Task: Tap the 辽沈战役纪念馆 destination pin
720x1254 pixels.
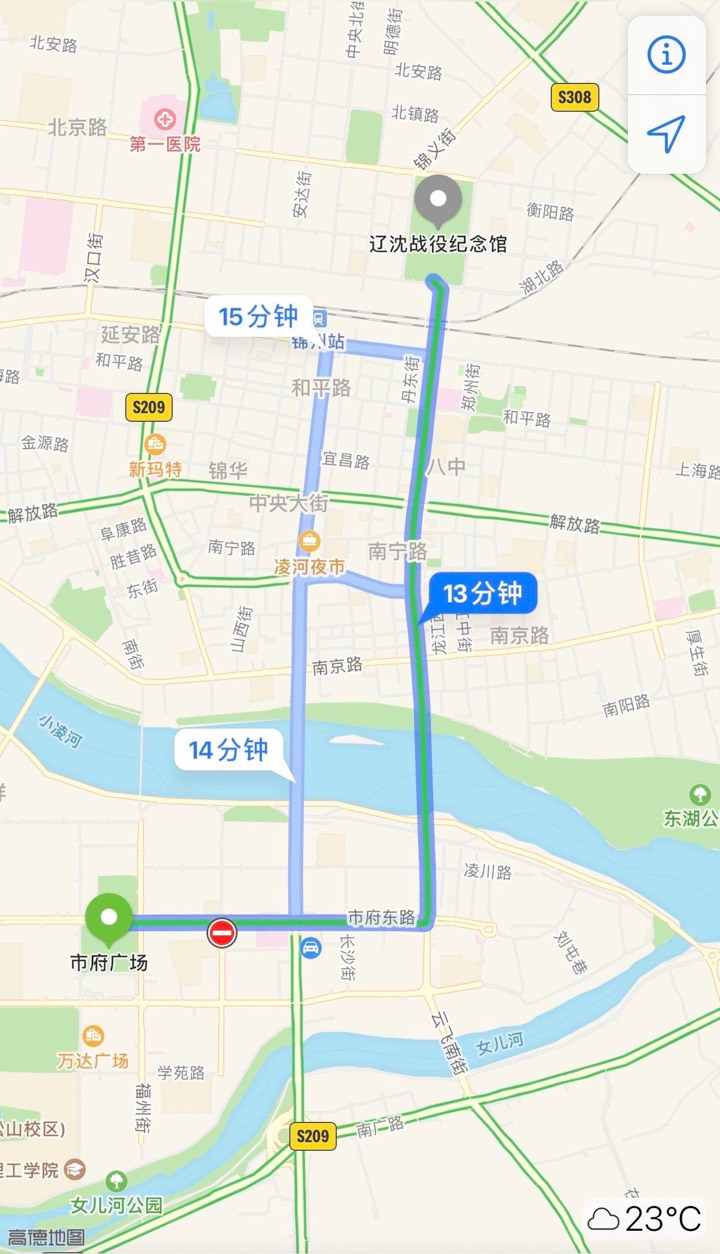Action: pos(438,200)
